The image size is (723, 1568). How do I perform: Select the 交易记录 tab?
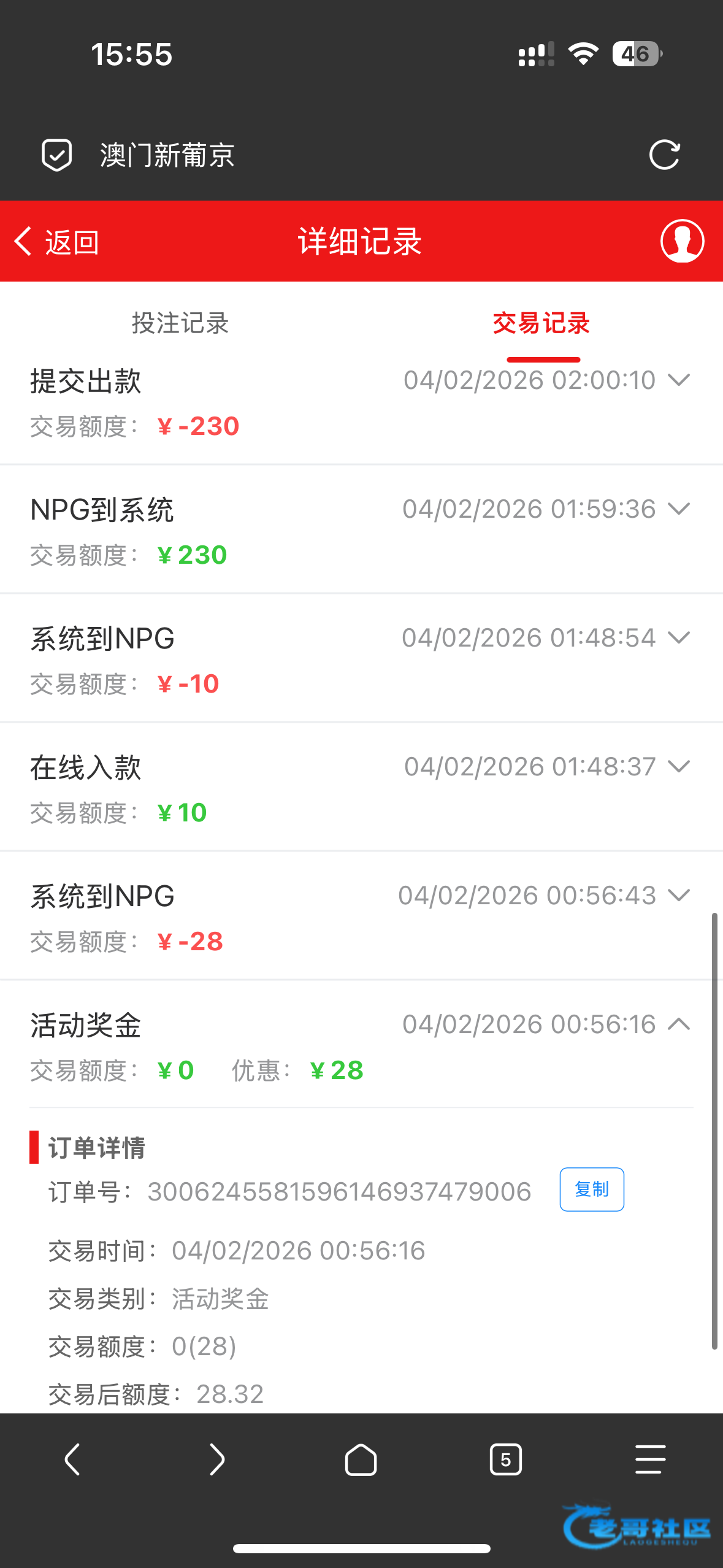541,323
